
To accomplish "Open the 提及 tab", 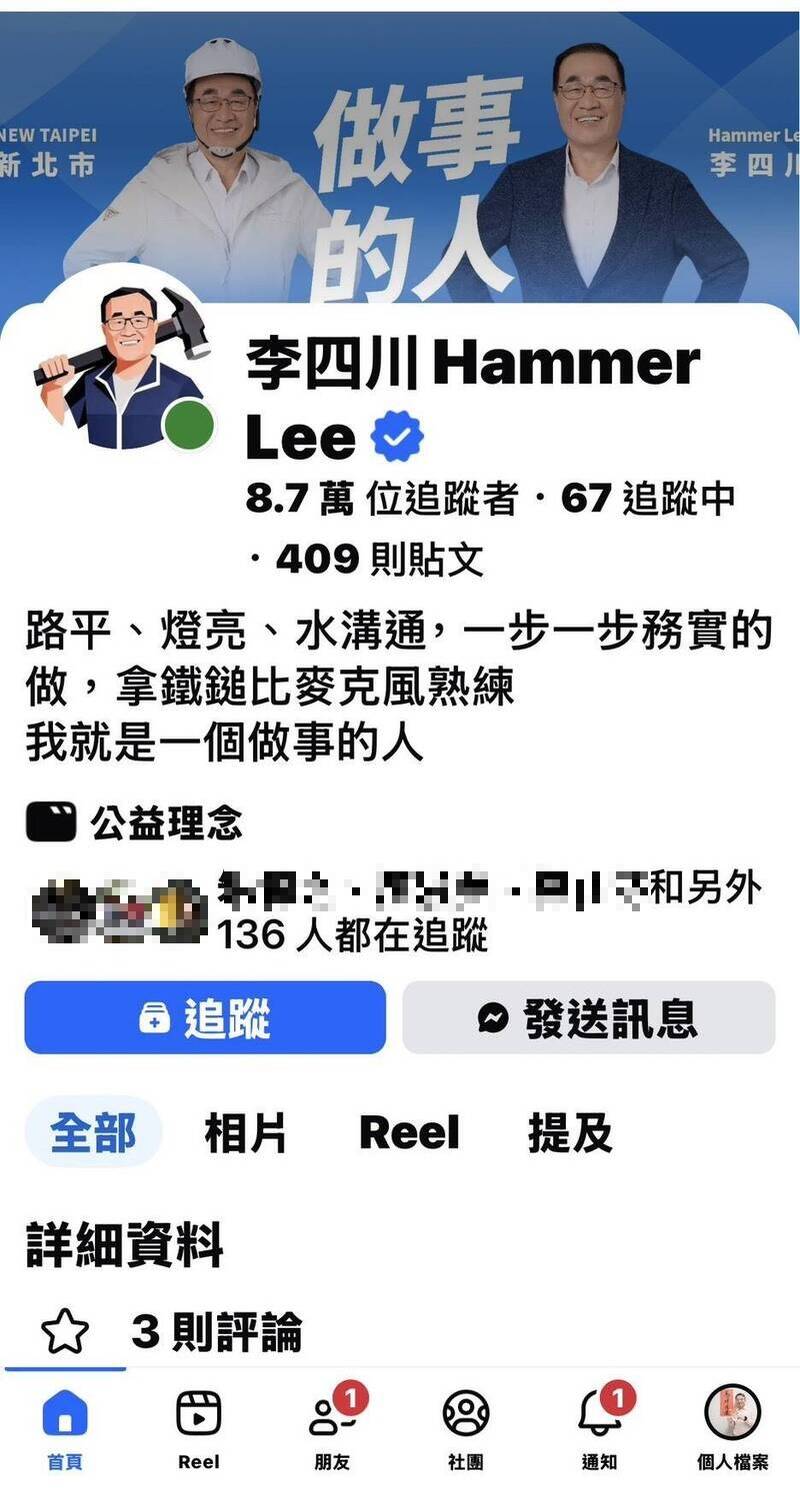I will 569,1133.
